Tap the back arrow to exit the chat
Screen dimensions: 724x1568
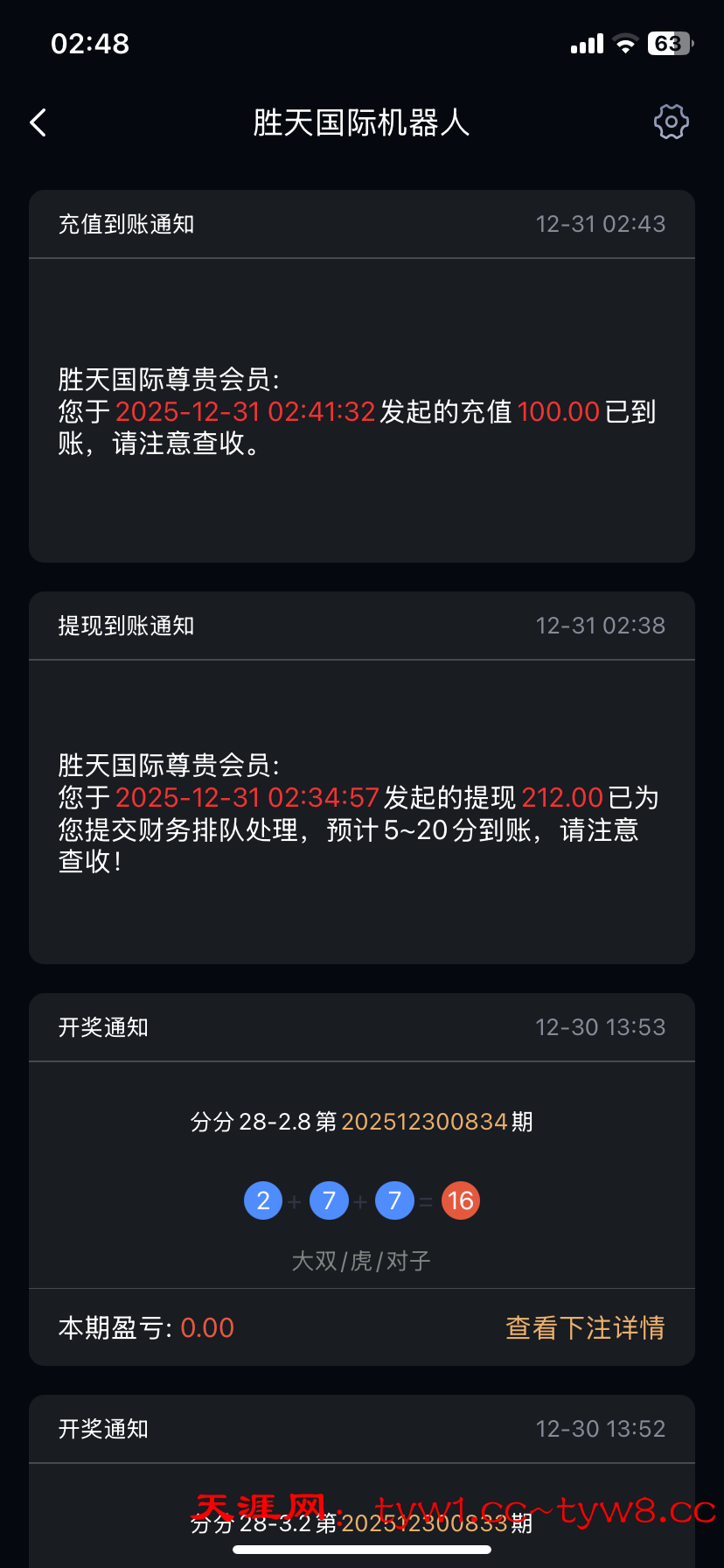point(38,122)
